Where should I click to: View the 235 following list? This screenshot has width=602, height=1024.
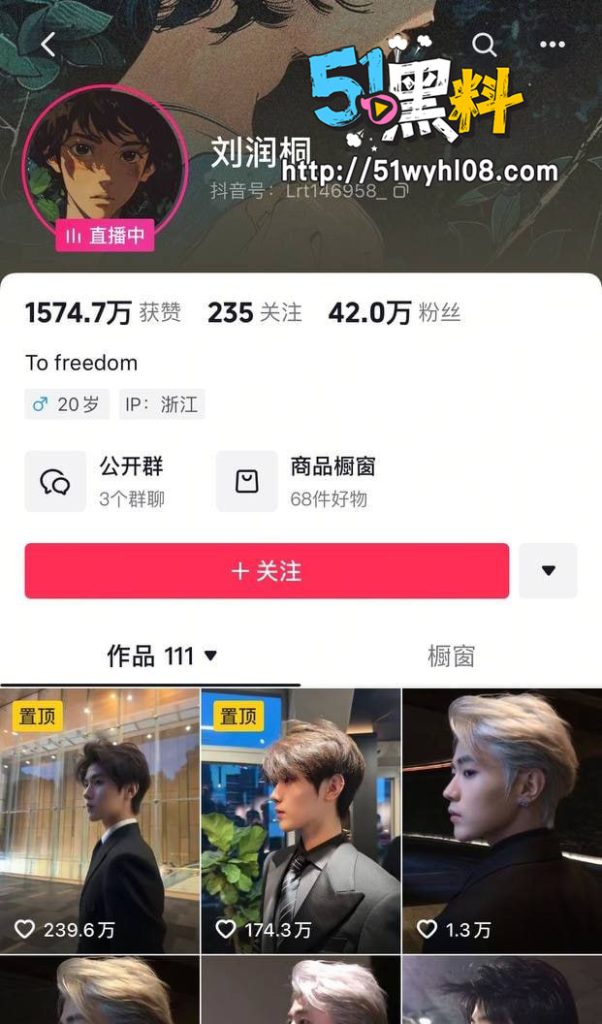click(254, 313)
